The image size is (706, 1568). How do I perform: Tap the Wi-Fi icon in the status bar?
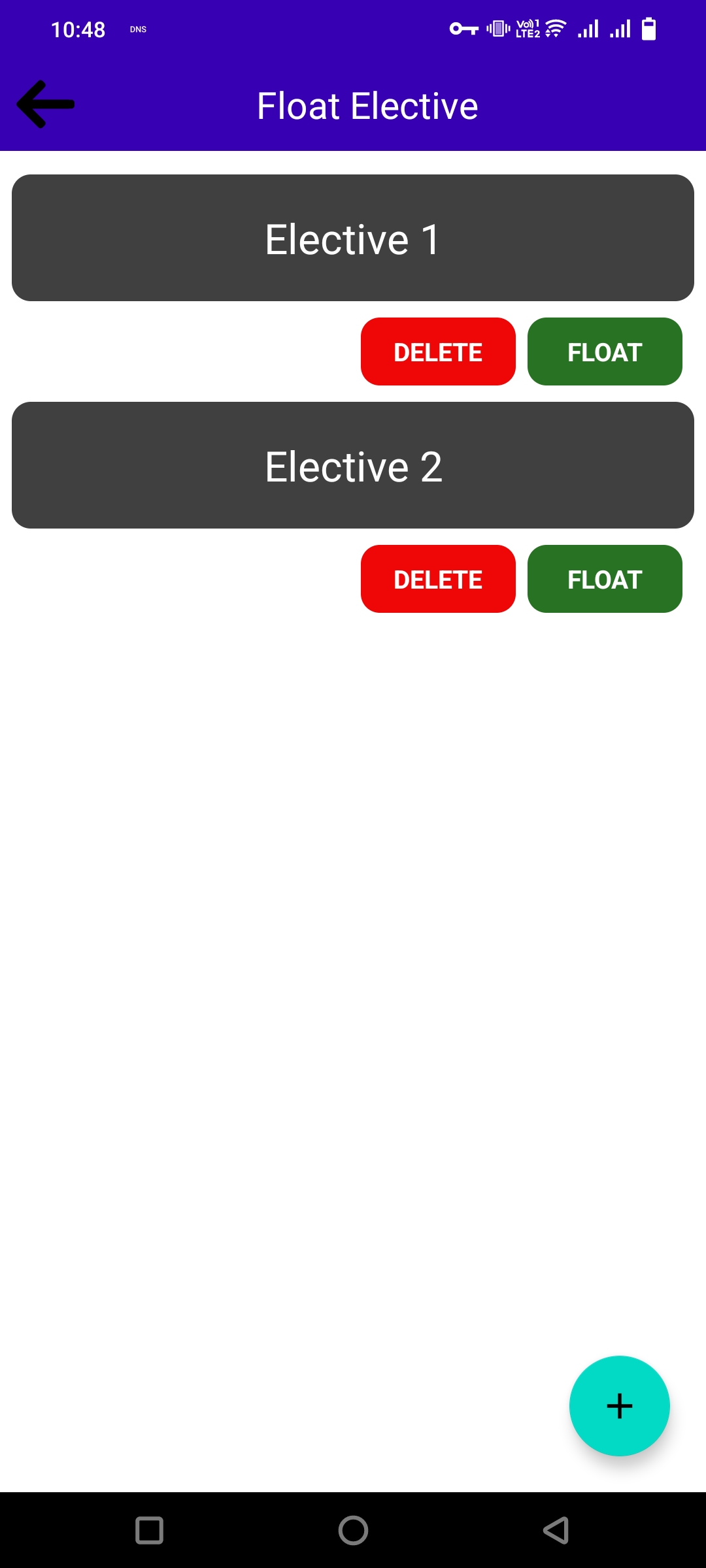pos(553,27)
